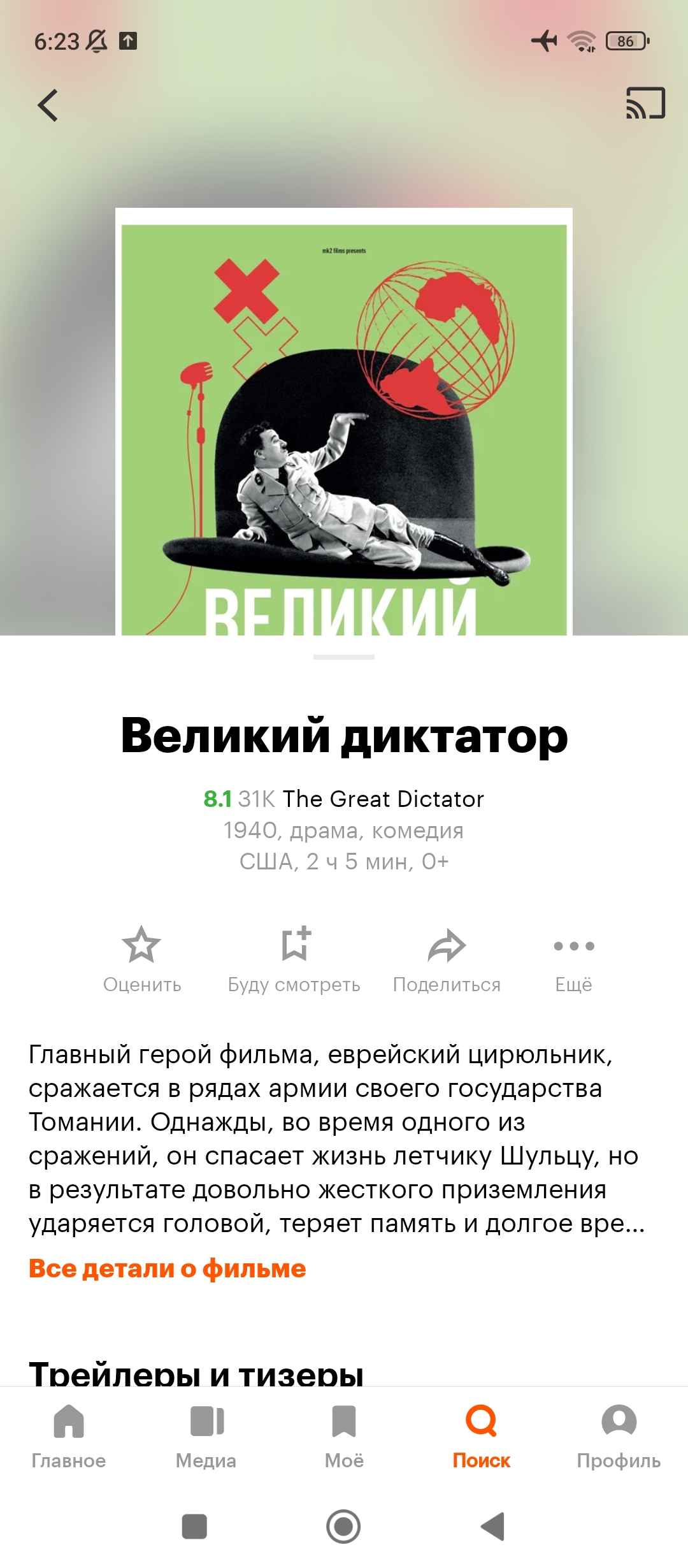Open Все детали о фильме link
Image resolution: width=688 pixels, height=1568 pixels.
pyautogui.click(x=168, y=1268)
